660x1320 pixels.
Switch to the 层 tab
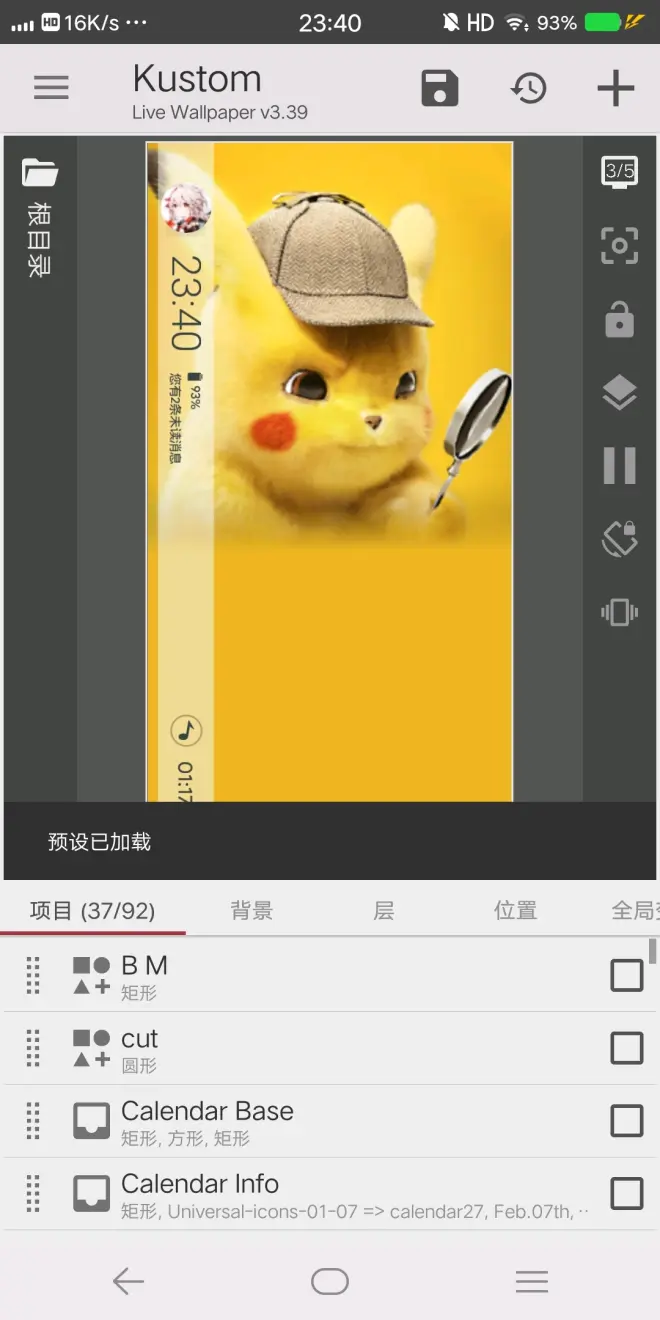383,910
